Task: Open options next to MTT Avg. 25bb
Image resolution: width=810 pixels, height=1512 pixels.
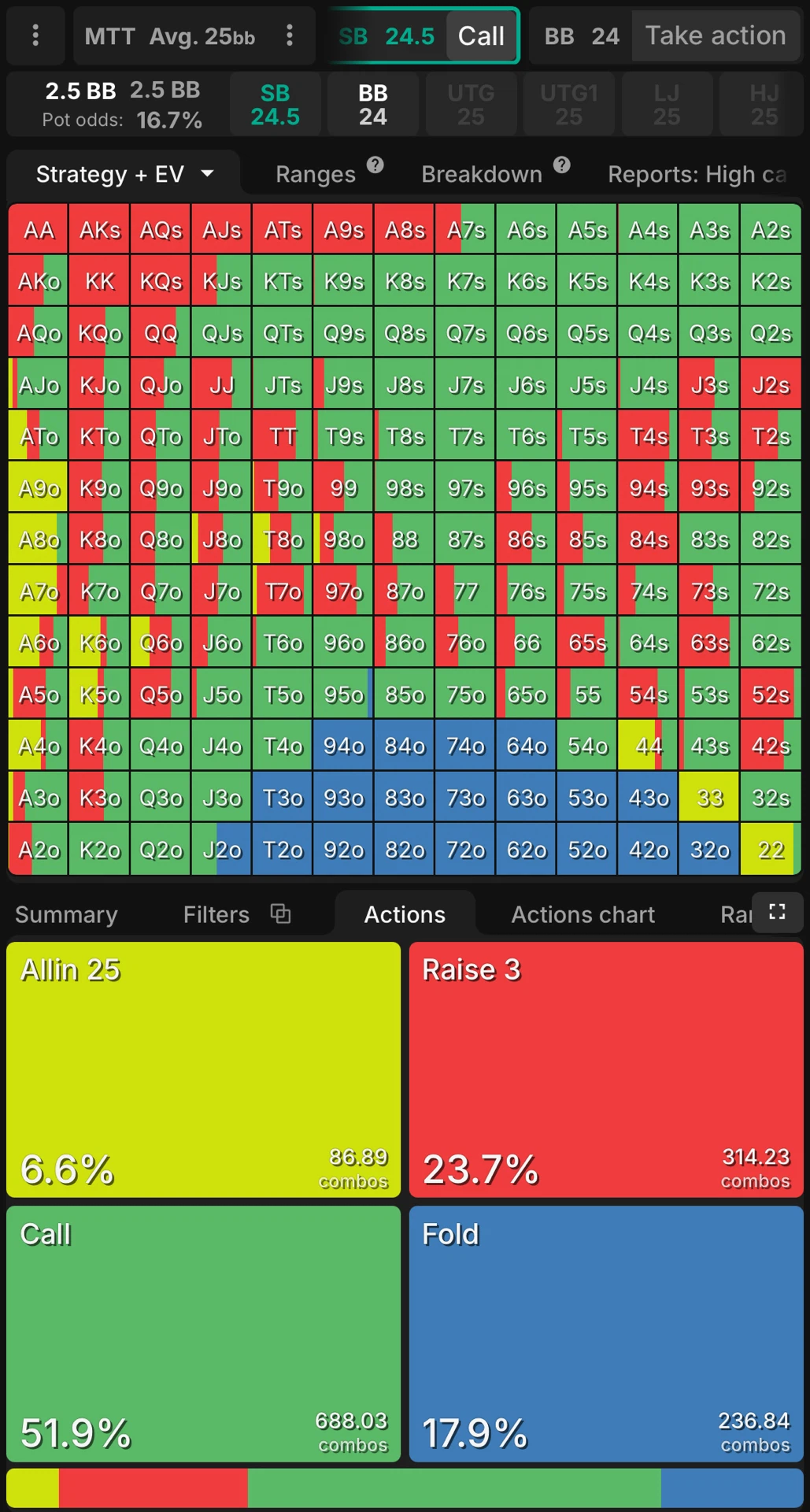Action: [x=290, y=35]
